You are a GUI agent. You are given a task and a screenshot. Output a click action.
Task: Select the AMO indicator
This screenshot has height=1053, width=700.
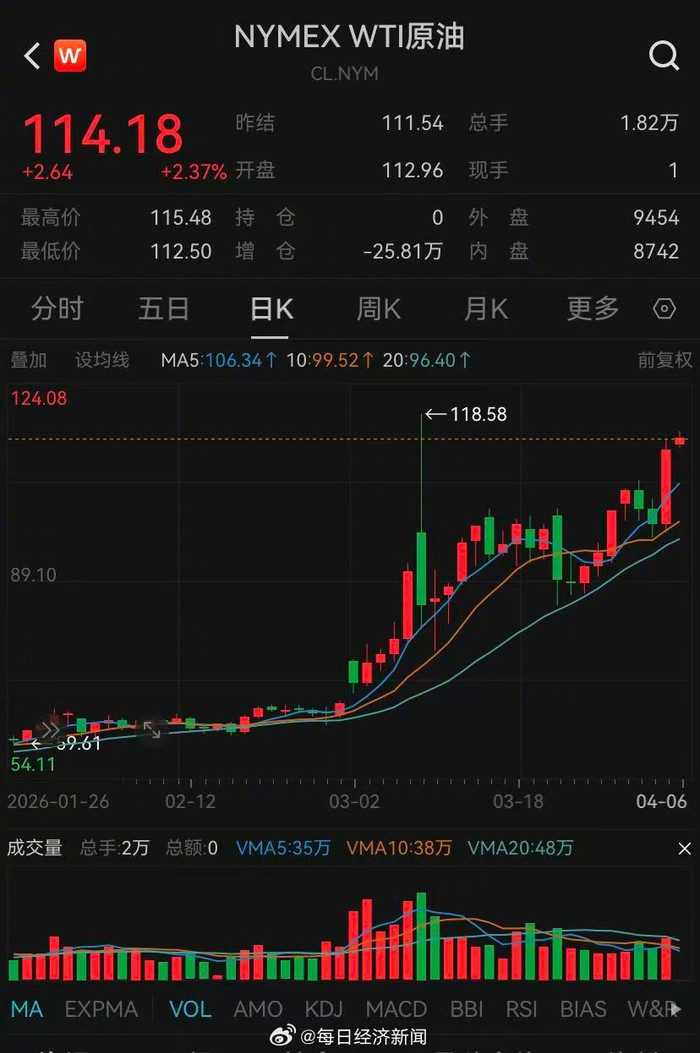[x=258, y=1009]
